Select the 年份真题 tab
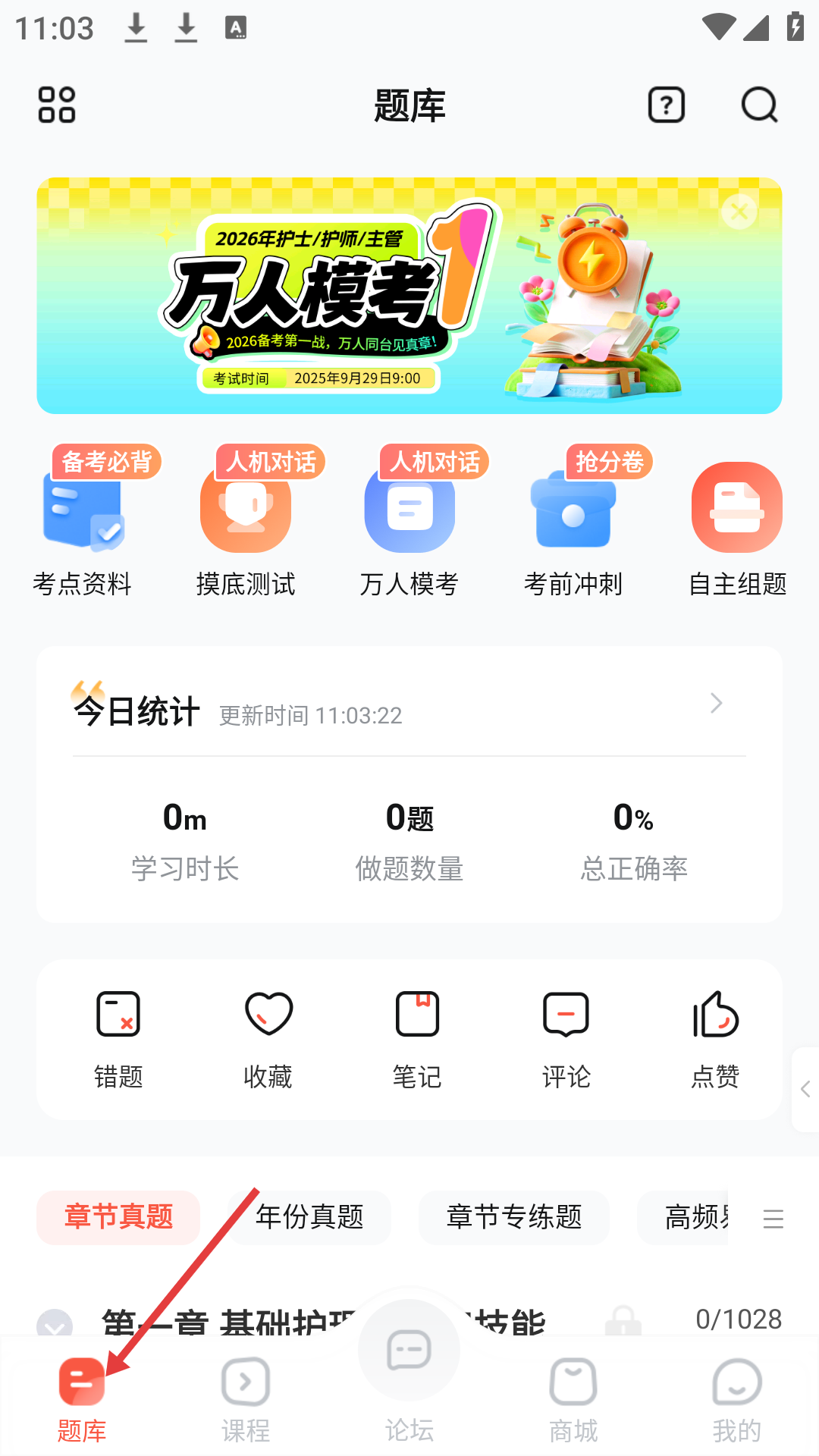 (x=309, y=1217)
